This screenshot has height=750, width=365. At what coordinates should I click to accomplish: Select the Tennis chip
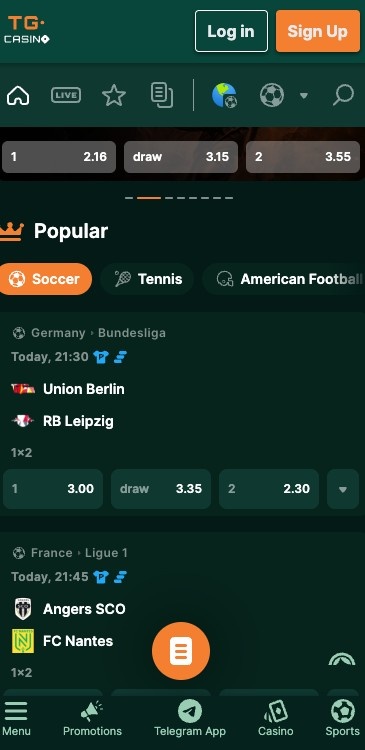148,279
